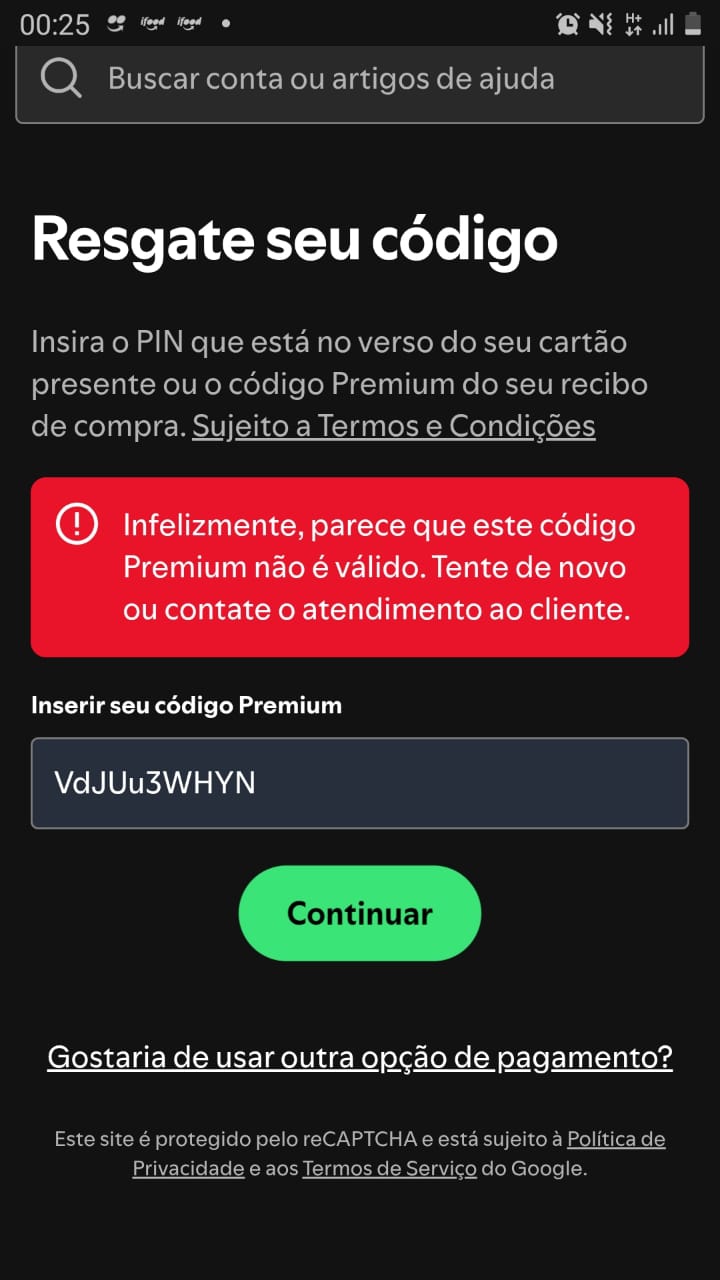720x1280 pixels.
Task: Focus the Premium code input field
Action: click(360, 783)
